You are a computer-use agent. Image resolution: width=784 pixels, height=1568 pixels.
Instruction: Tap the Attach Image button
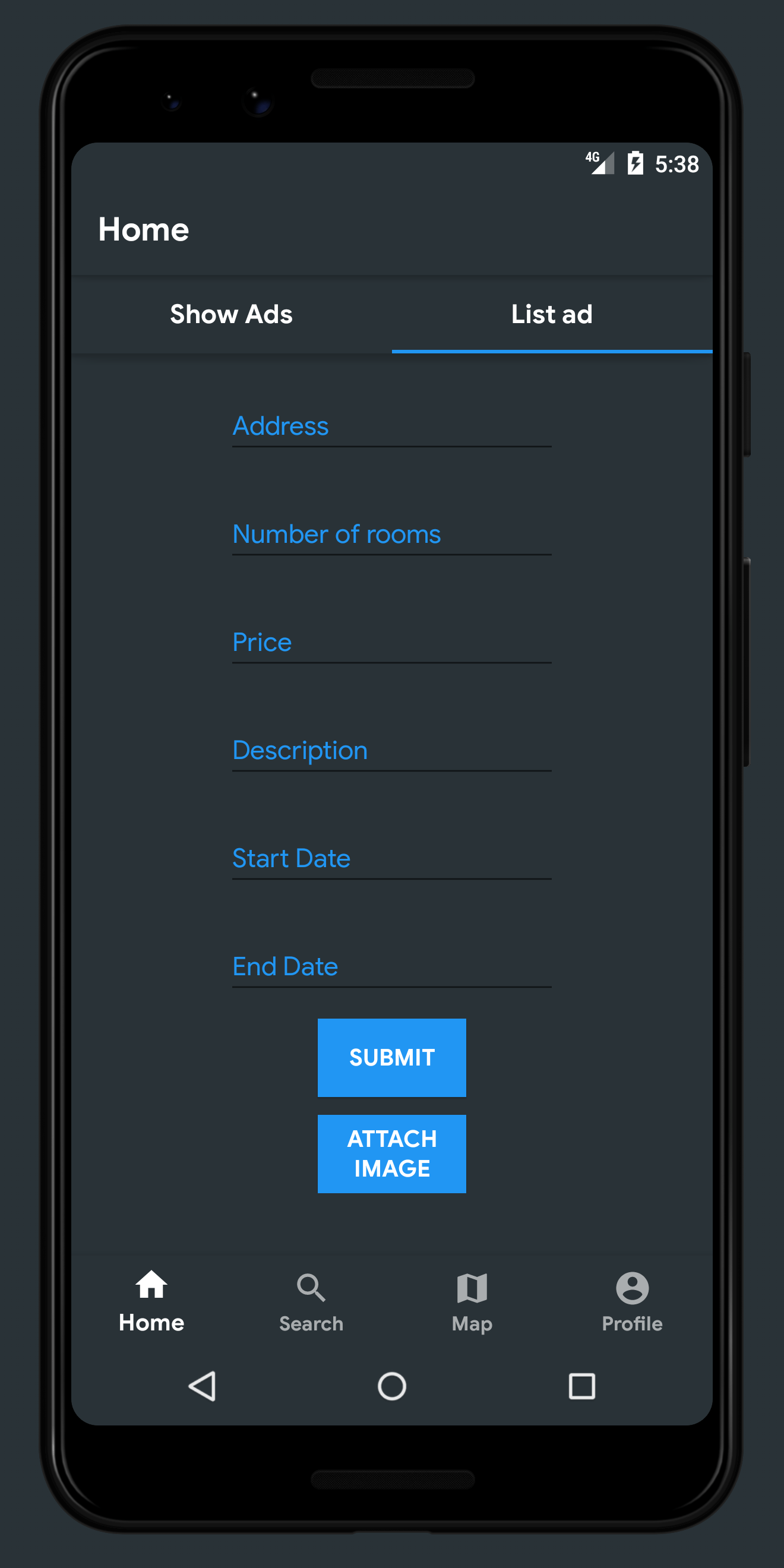click(392, 1154)
